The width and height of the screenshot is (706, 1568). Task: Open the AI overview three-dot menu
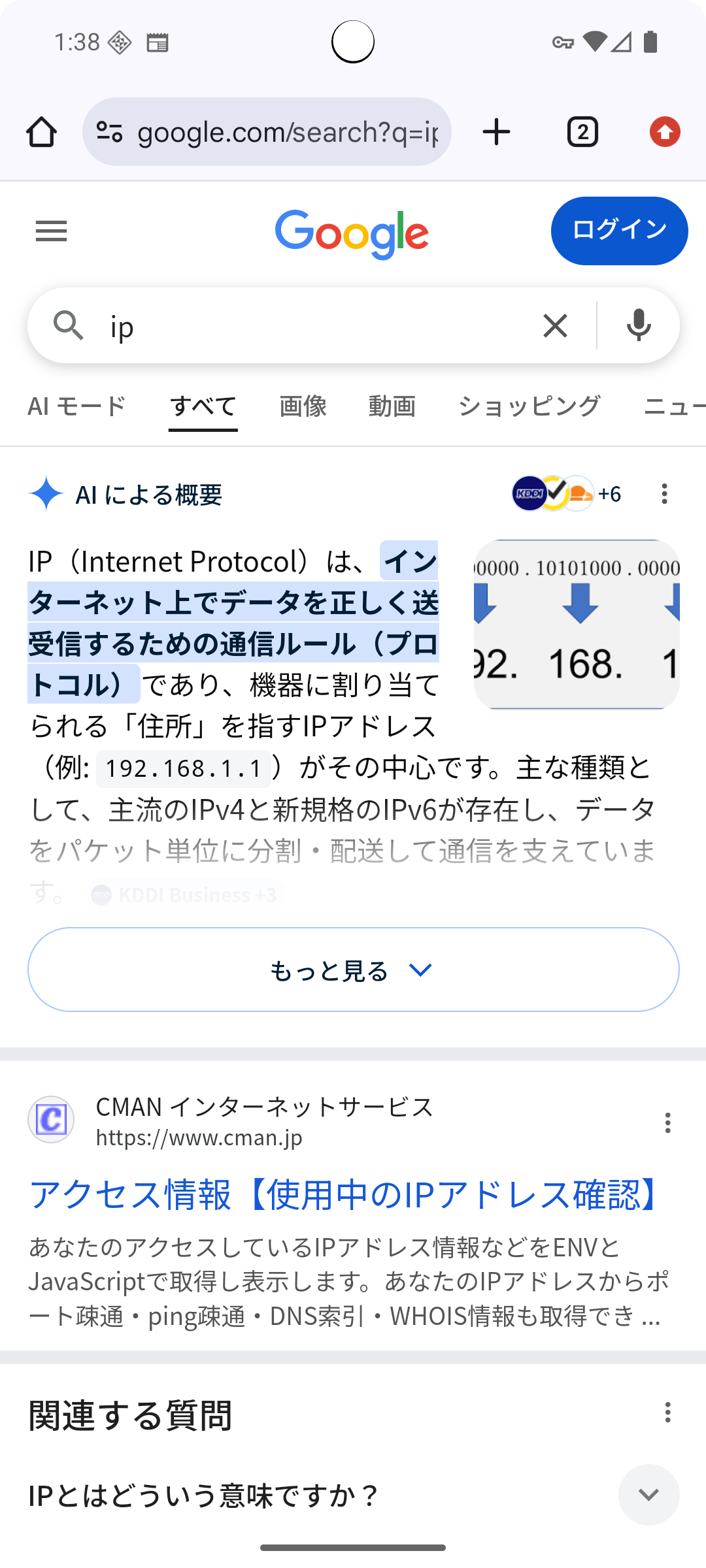click(664, 495)
